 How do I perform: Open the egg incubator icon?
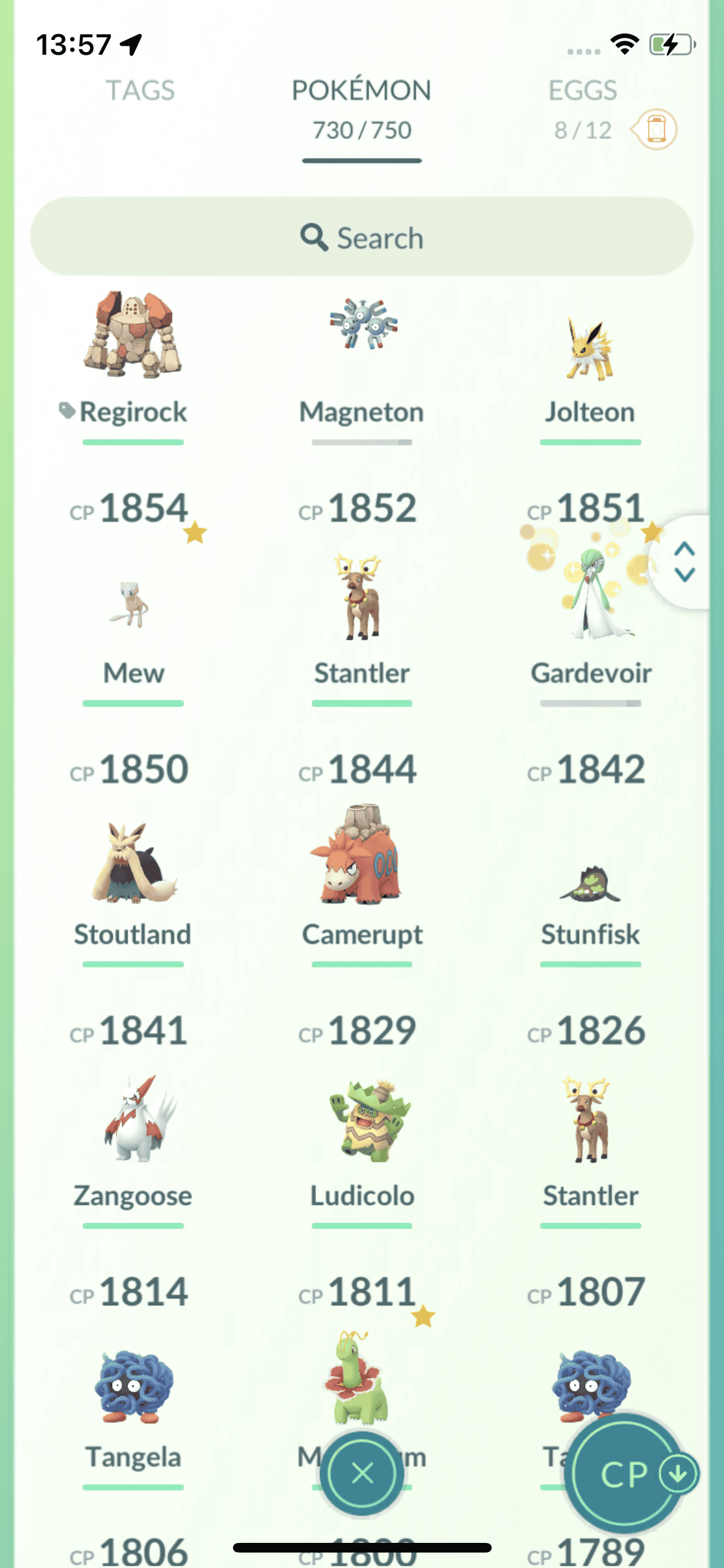pyautogui.click(x=656, y=129)
